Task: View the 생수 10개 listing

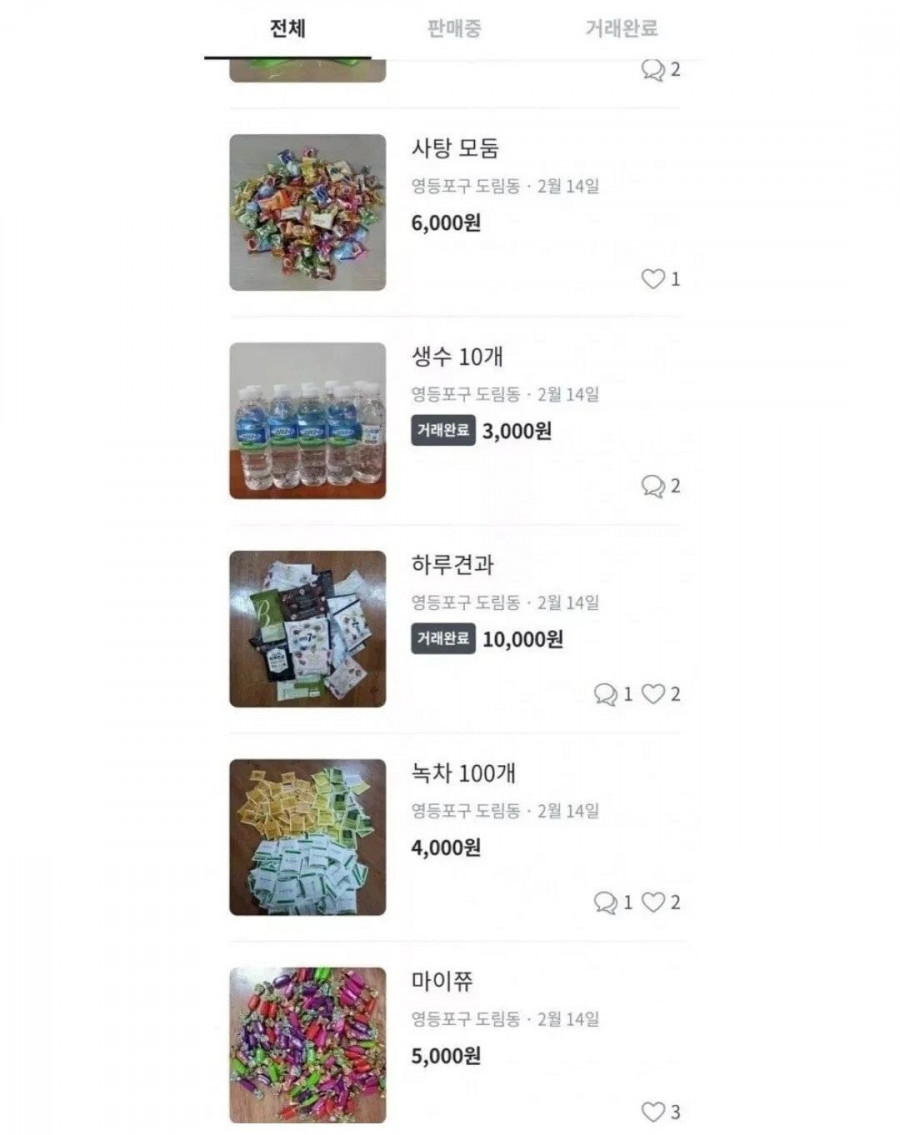Action: pos(457,357)
